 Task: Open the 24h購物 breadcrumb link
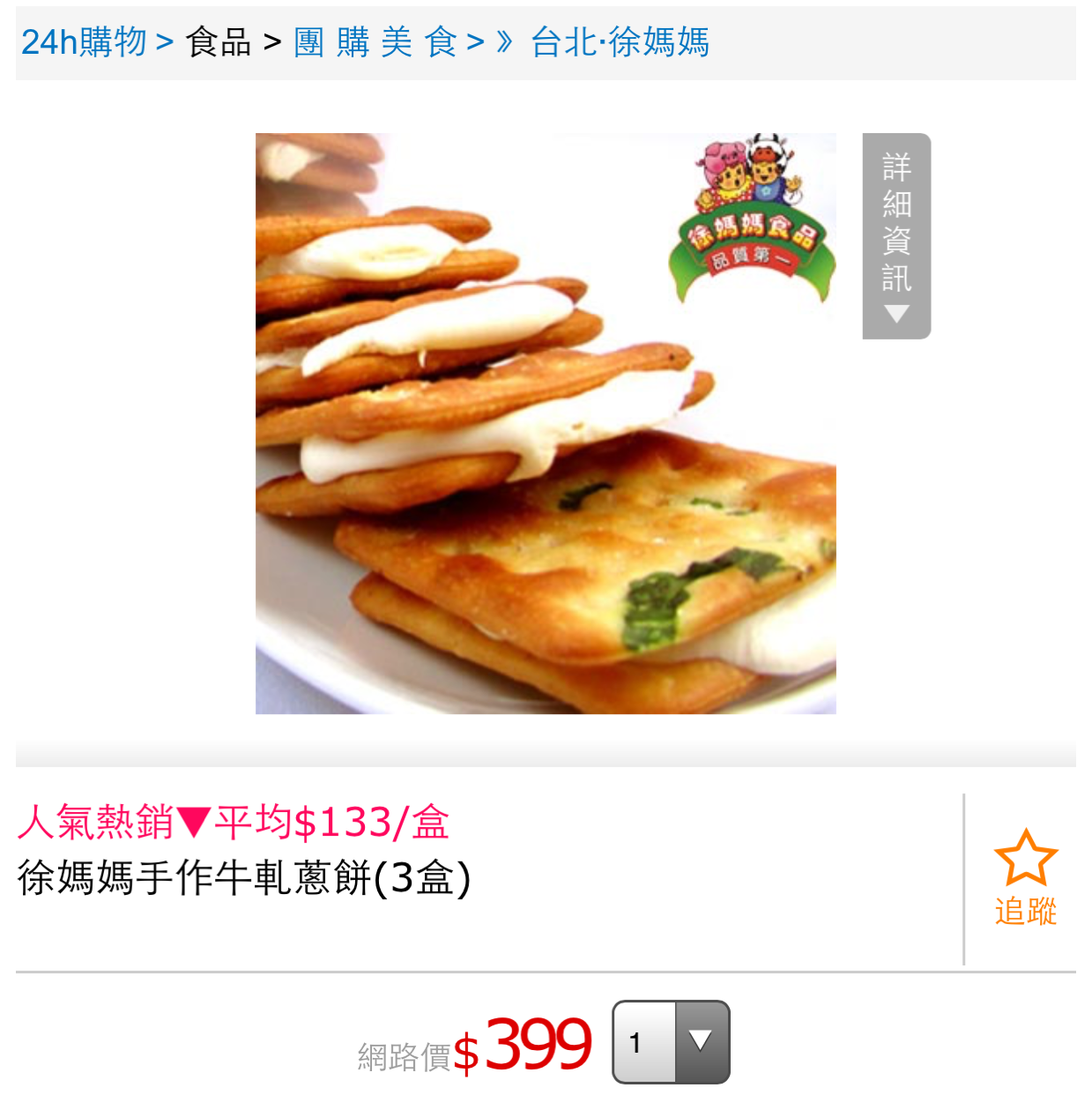pos(84,41)
